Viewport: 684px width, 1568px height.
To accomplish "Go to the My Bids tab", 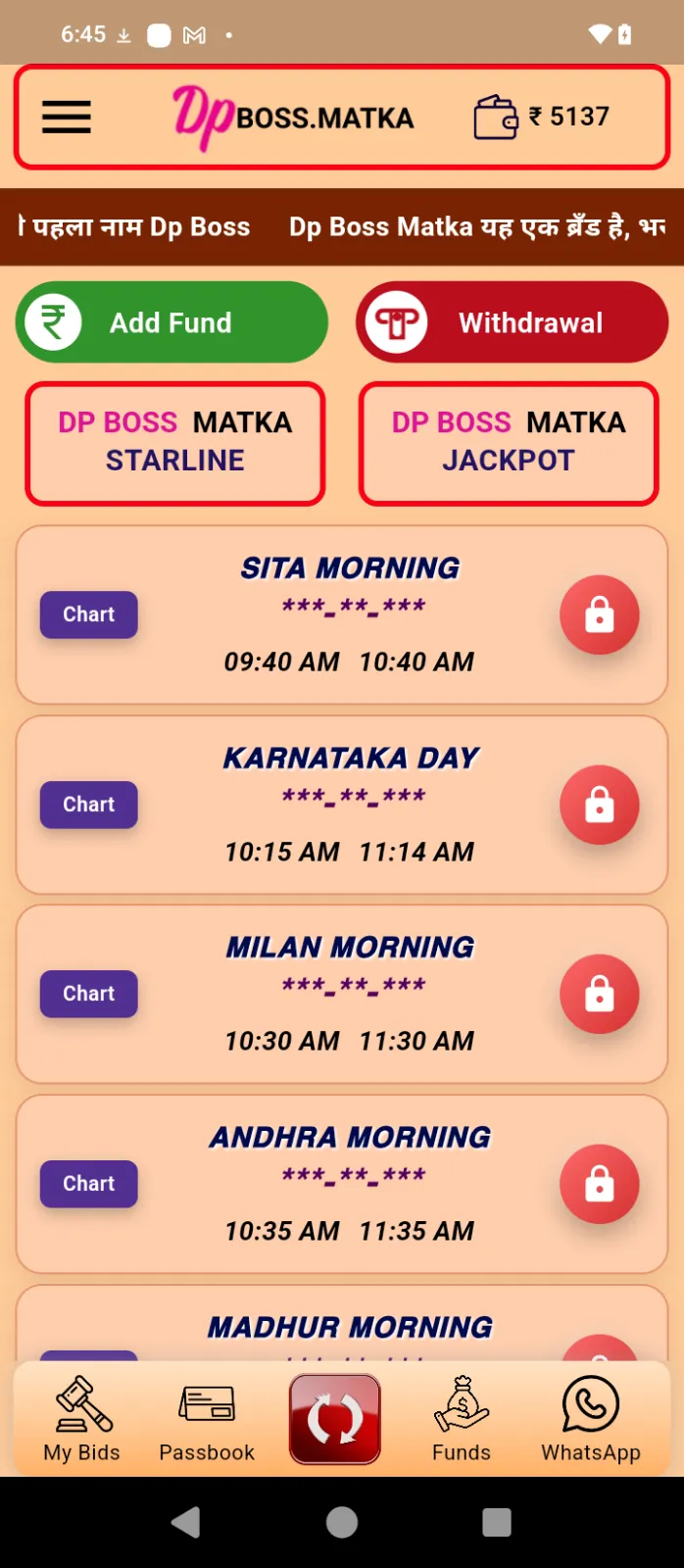I will click(82, 1419).
